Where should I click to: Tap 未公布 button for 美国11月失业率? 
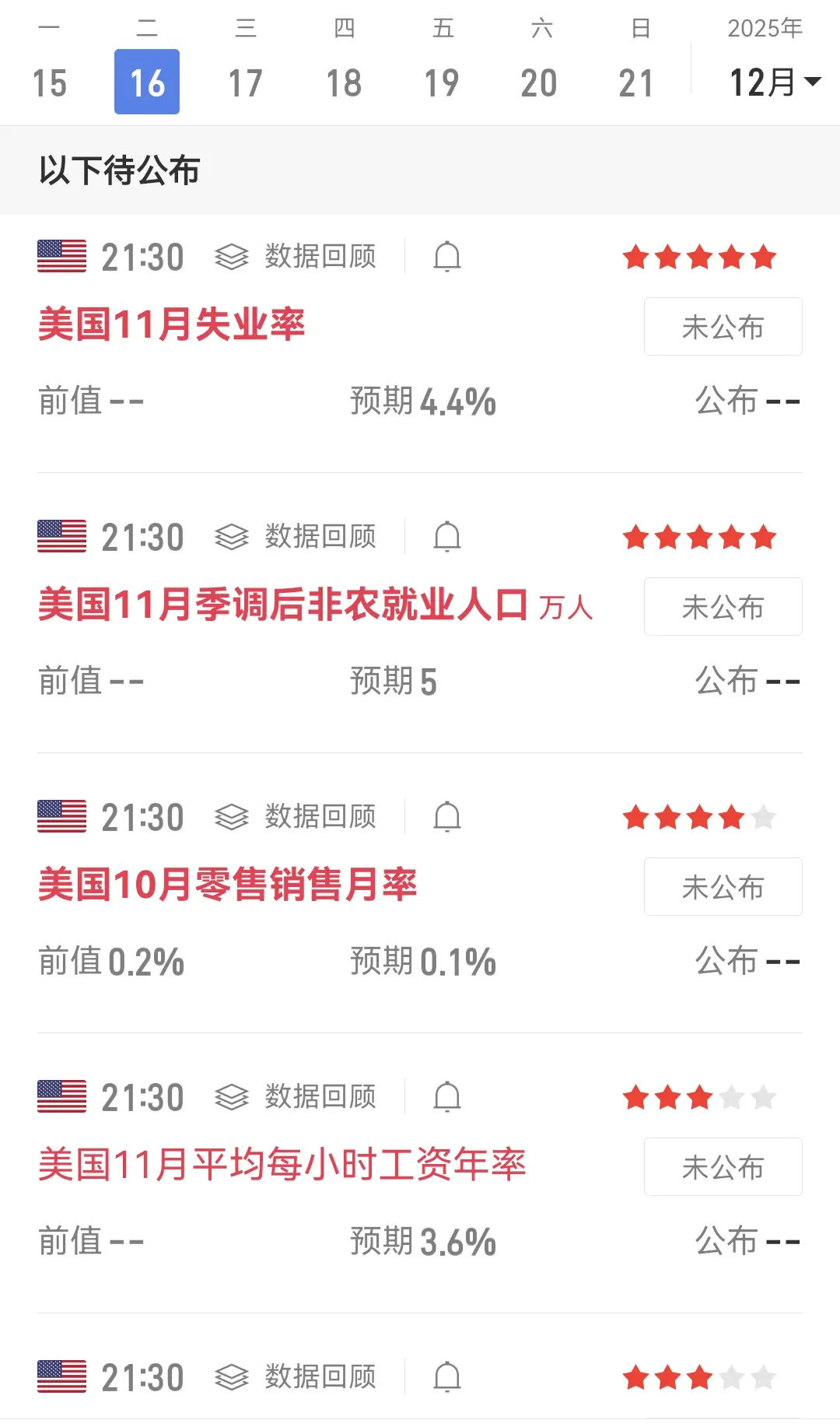pos(723,327)
